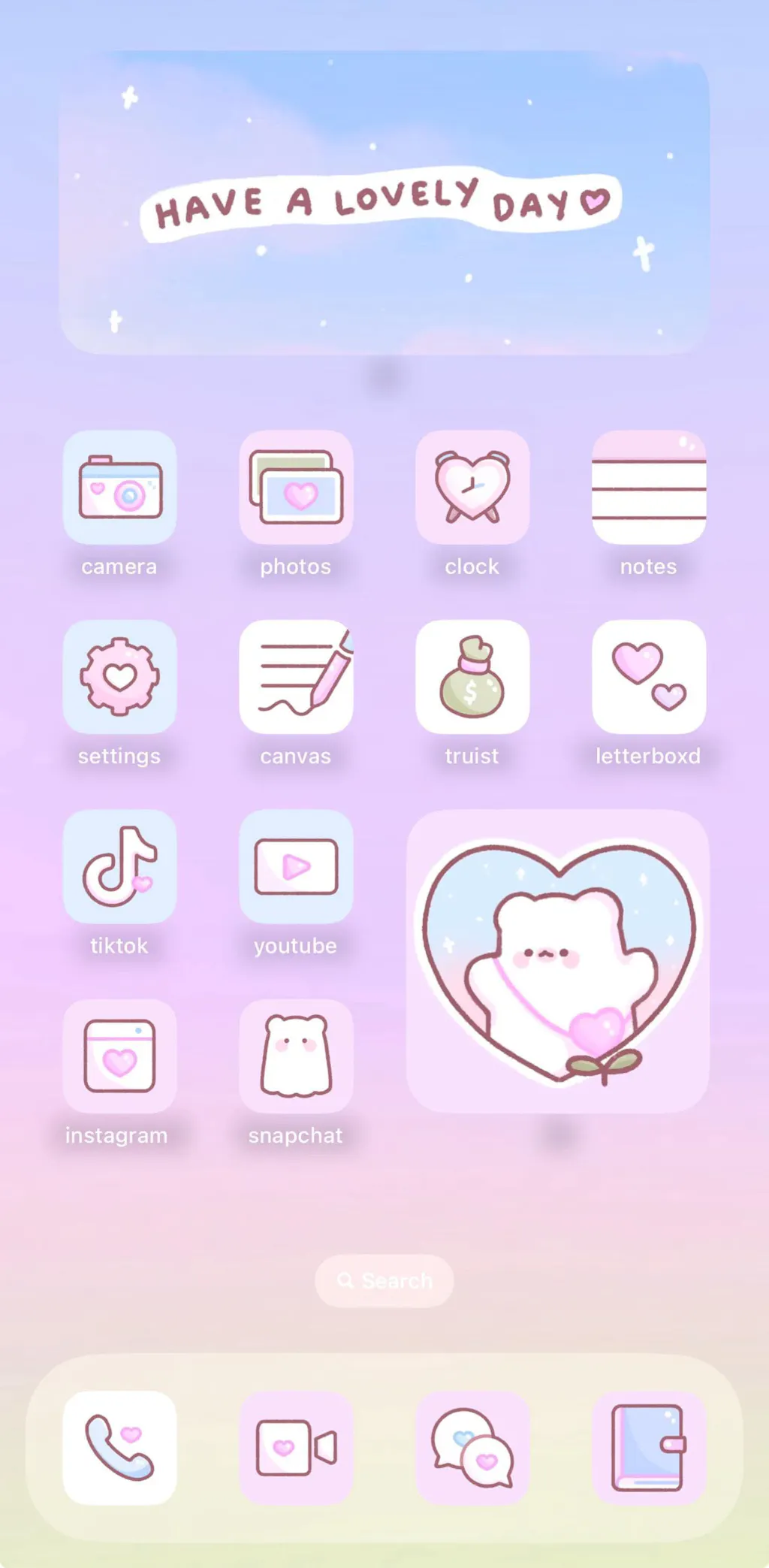Go to settings

(x=119, y=677)
